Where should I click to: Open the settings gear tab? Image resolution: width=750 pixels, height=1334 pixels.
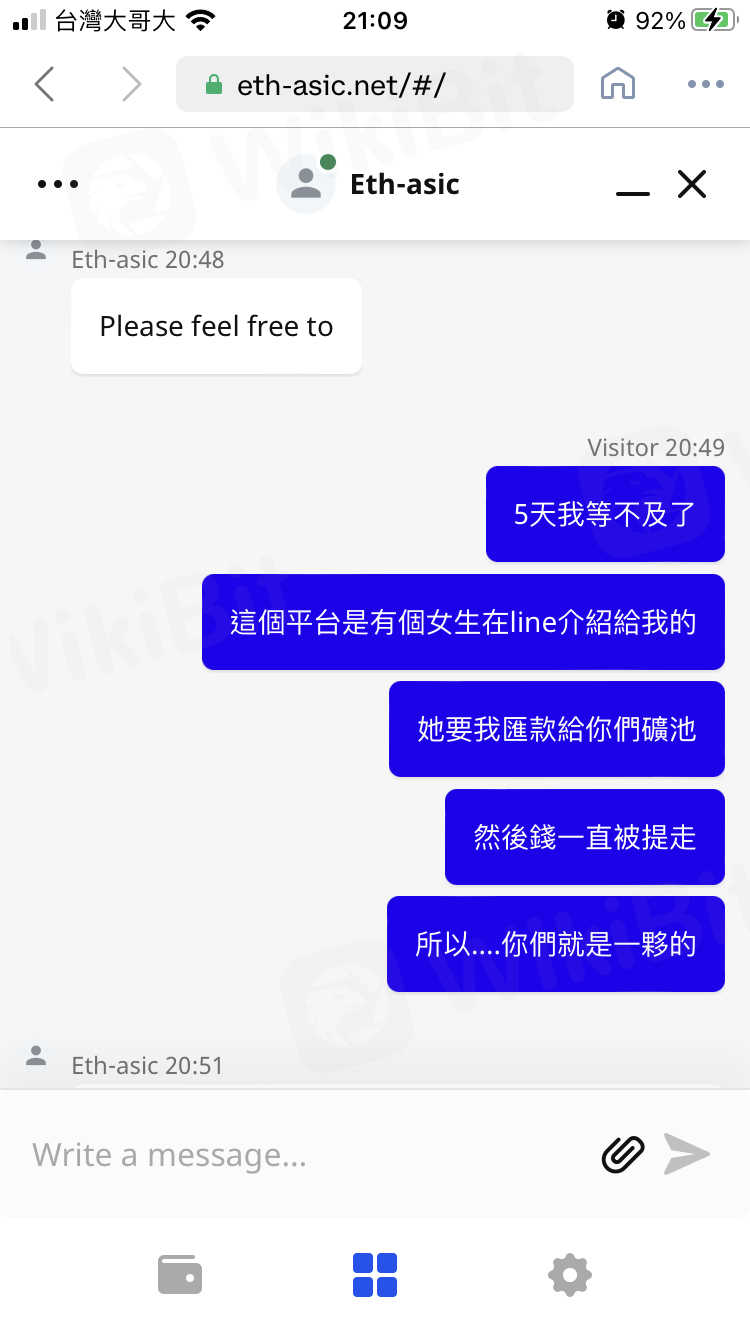[x=570, y=1275]
